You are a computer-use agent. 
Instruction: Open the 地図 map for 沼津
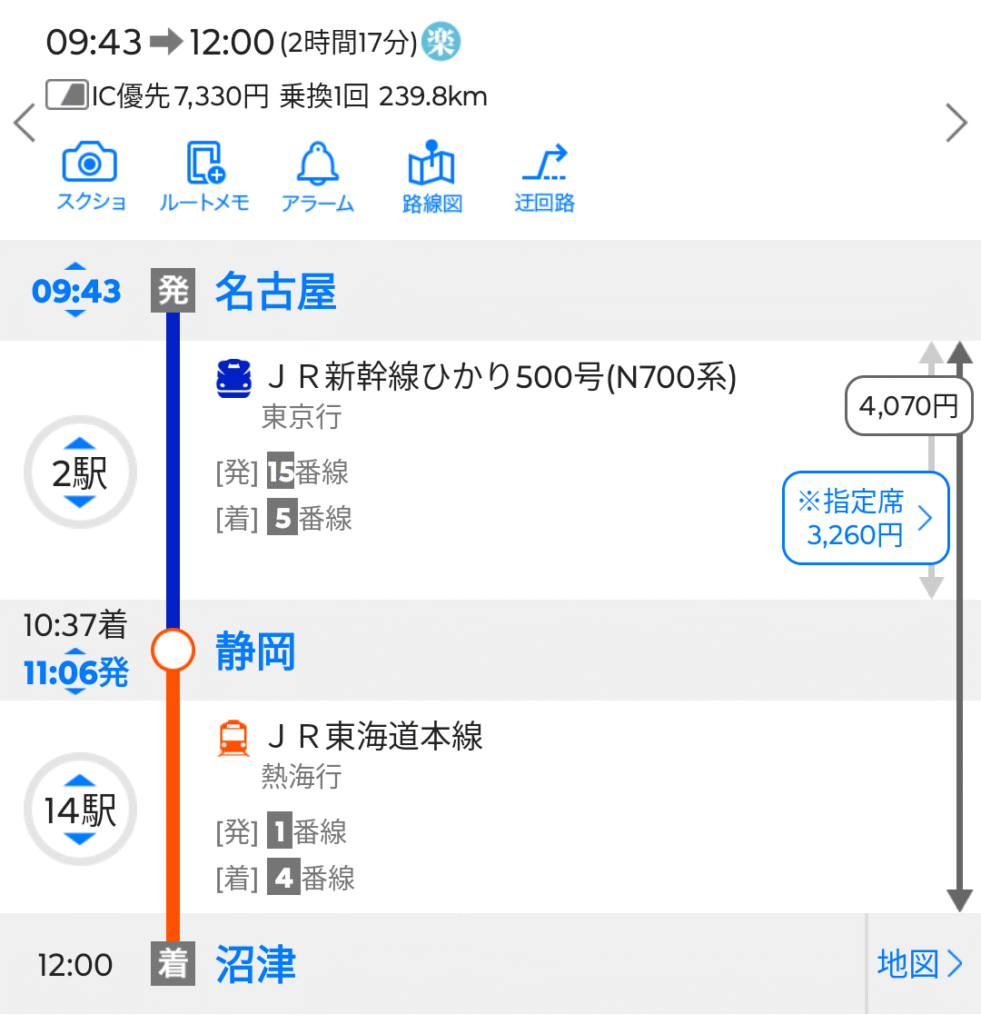[920, 965]
